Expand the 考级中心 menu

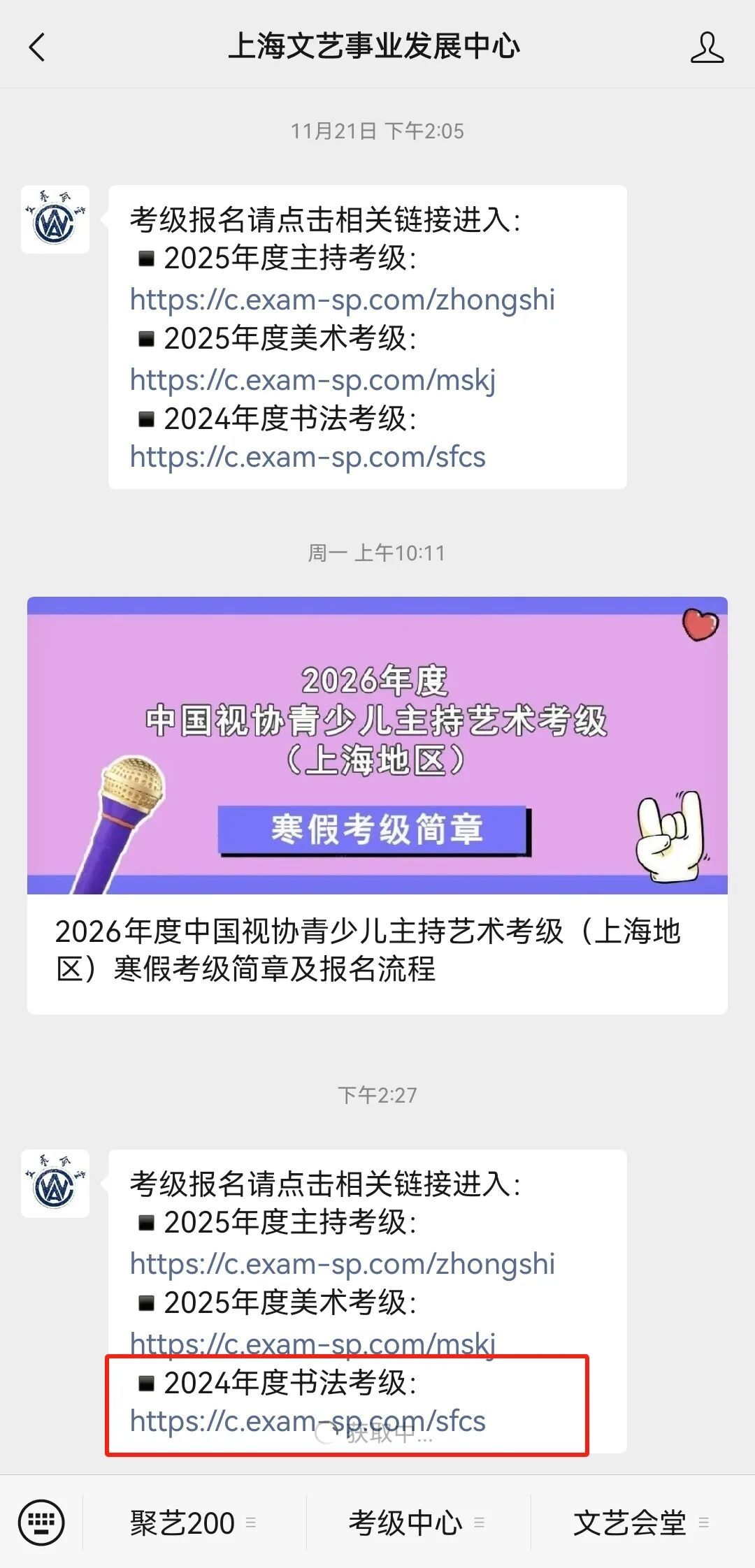pos(417,1523)
